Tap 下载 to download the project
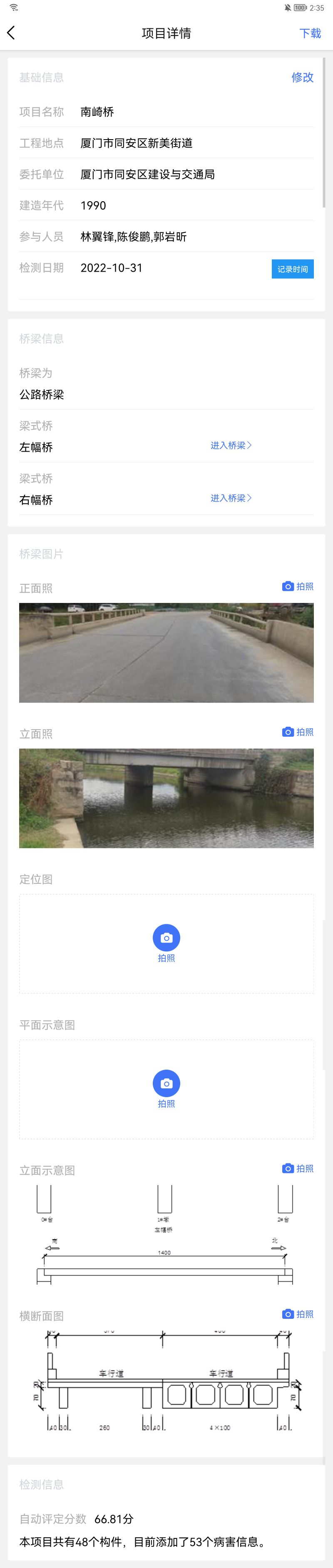Screen dimensions: 333x1568 click(x=310, y=33)
